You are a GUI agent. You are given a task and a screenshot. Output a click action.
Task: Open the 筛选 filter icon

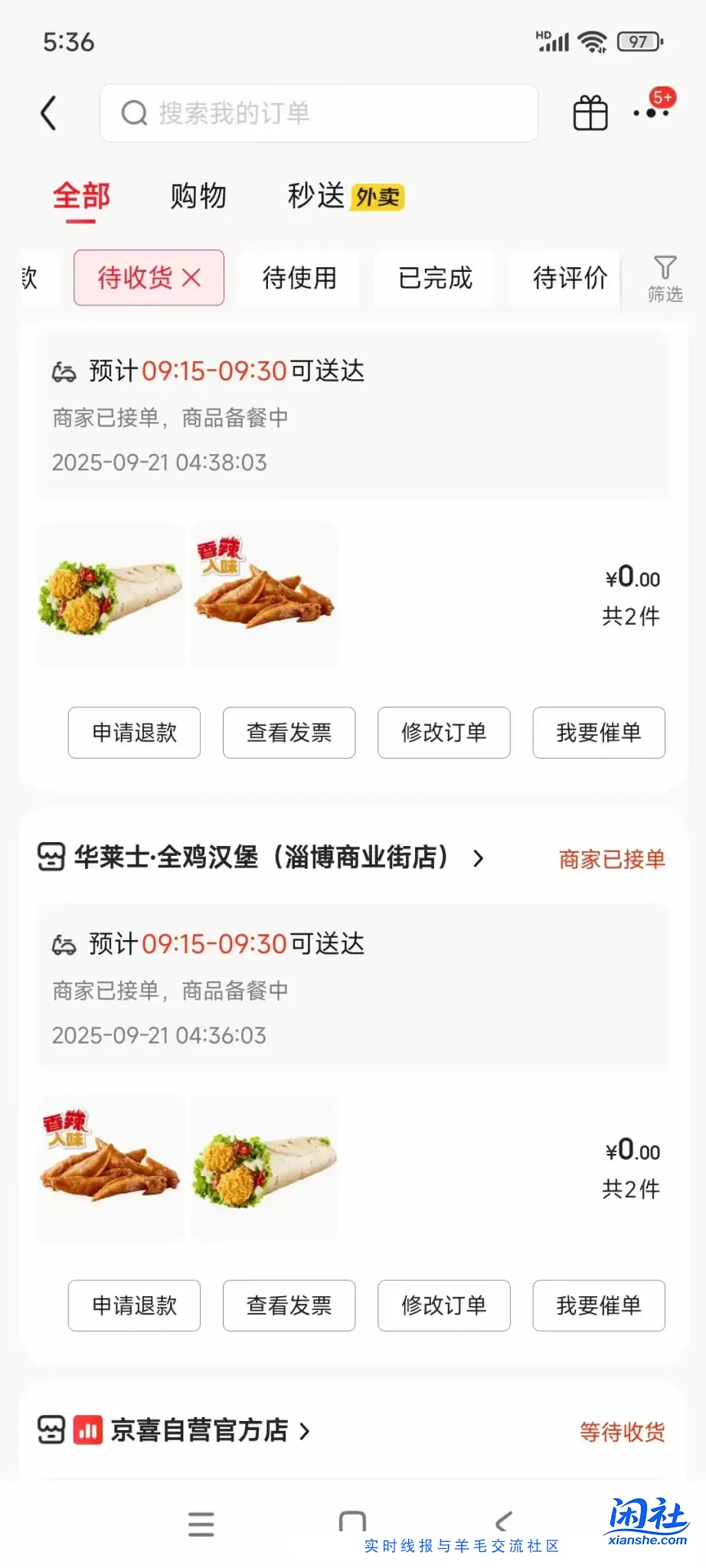665,278
